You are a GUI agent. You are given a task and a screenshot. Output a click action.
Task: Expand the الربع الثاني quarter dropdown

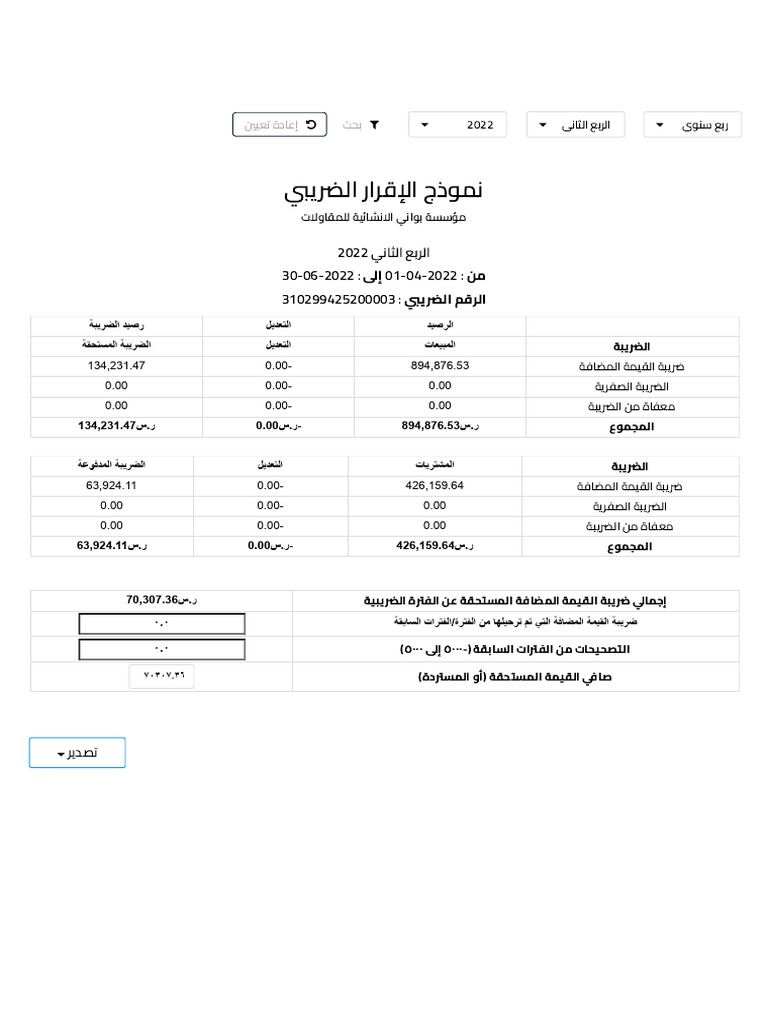coord(575,125)
